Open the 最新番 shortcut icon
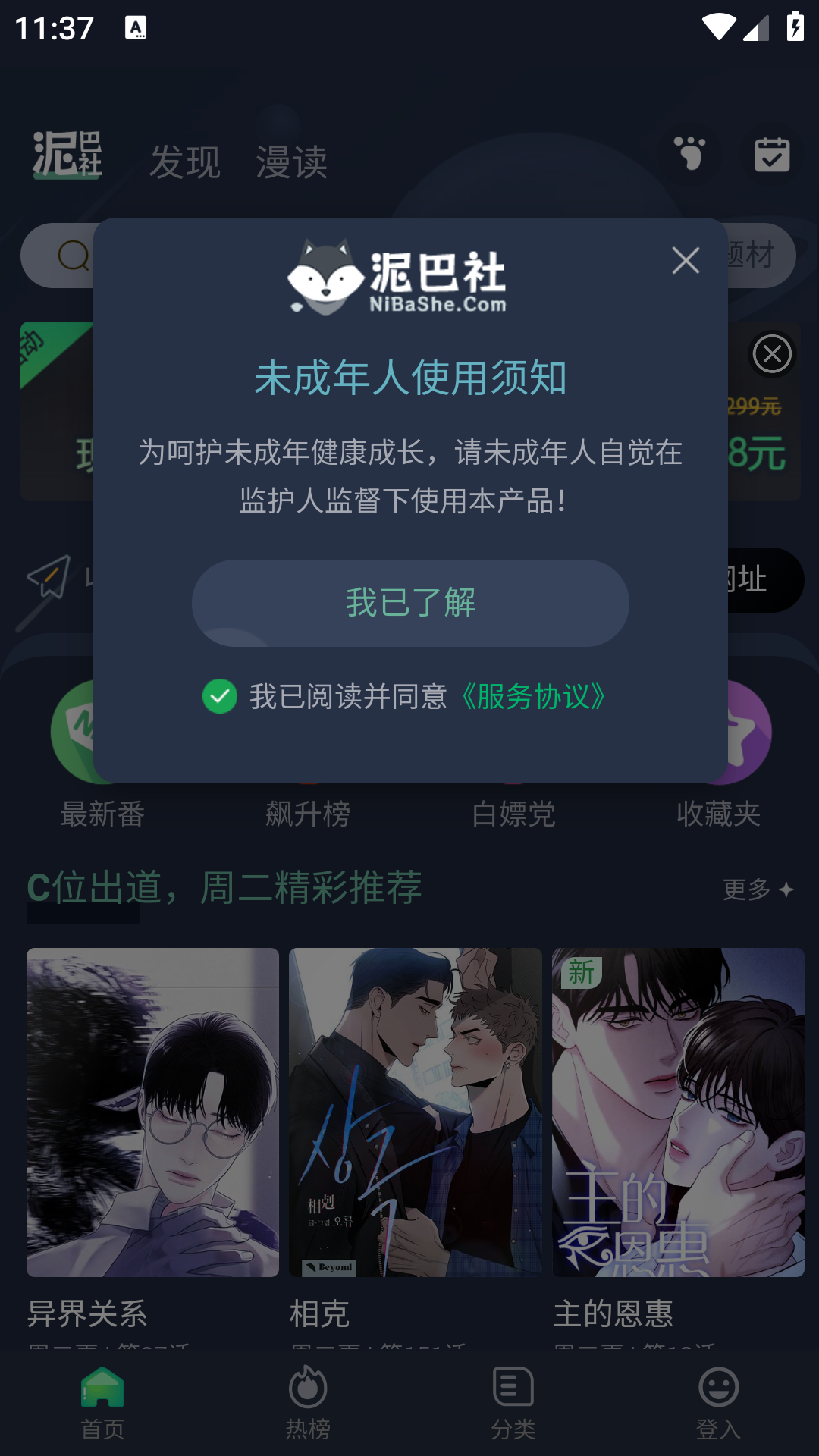 [102, 732]
